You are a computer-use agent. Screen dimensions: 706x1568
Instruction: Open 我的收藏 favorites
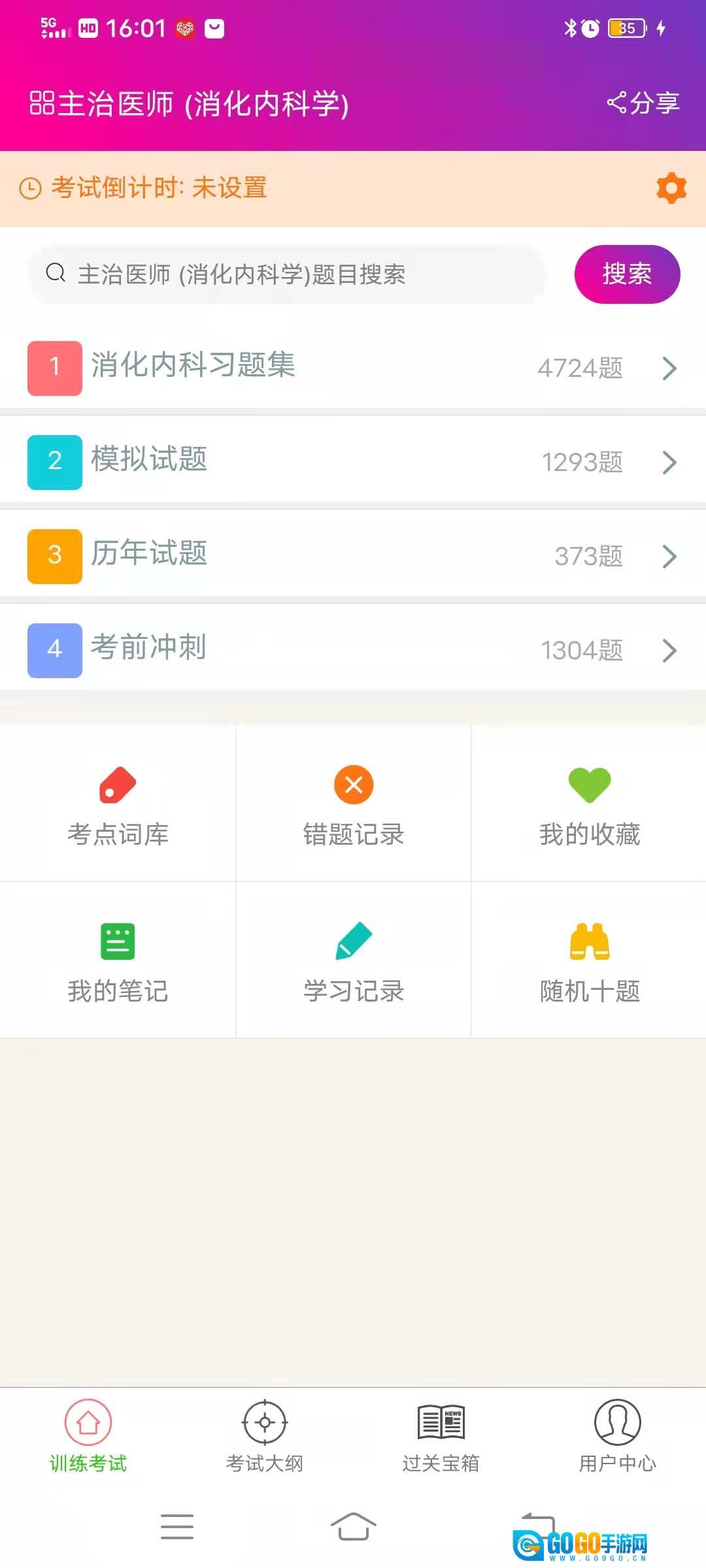(x=589, y=805)
